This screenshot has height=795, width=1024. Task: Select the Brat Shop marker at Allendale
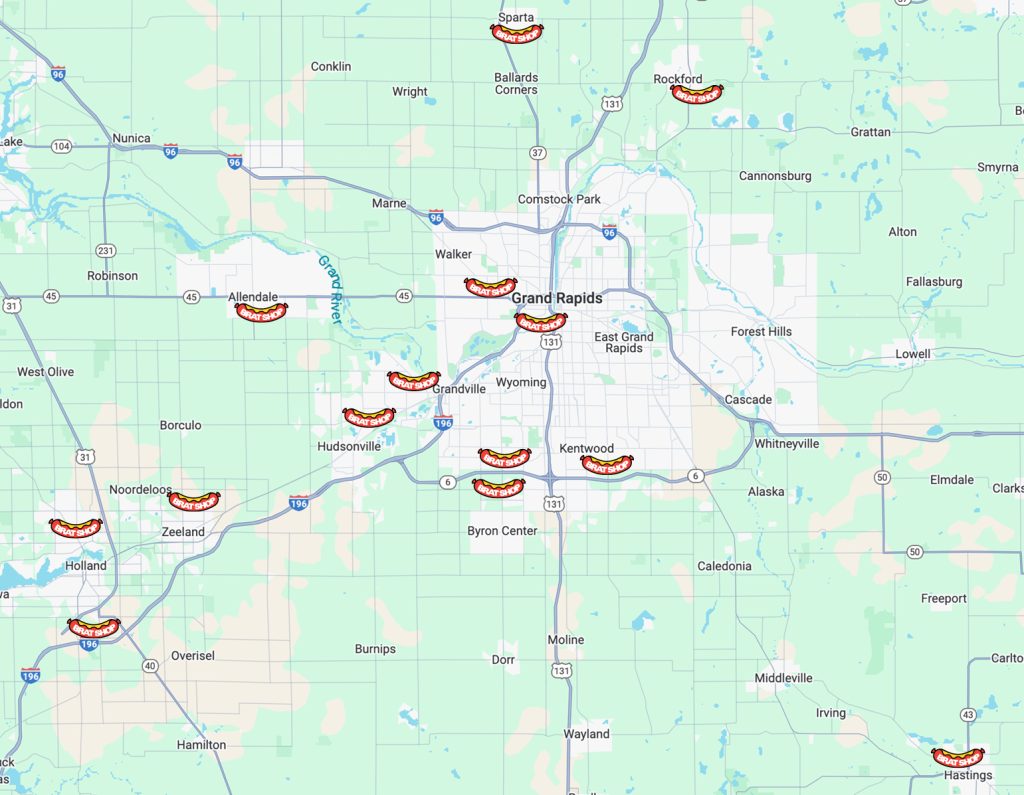pos(261,312)
